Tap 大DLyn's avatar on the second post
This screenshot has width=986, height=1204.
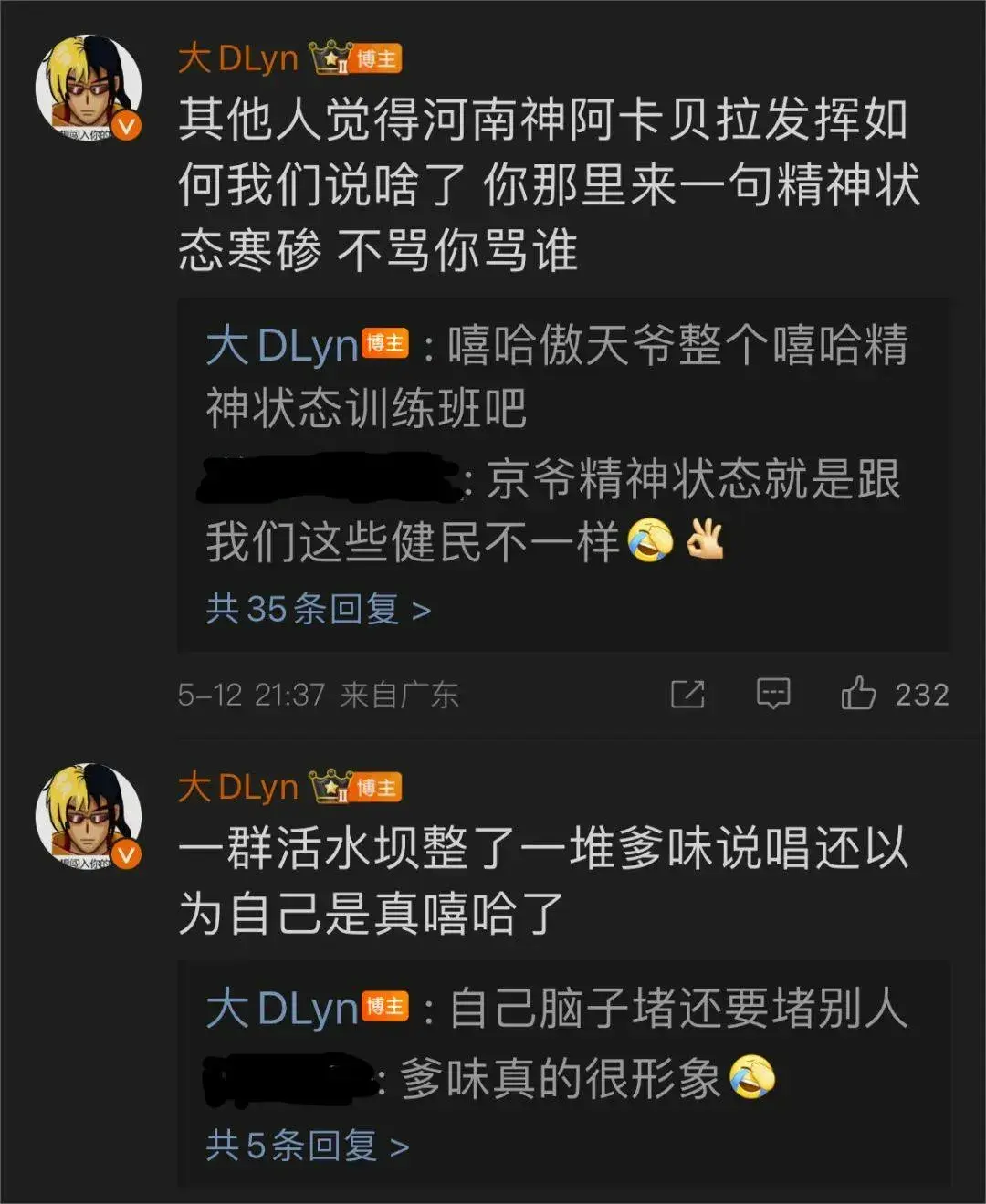(88, 814)
